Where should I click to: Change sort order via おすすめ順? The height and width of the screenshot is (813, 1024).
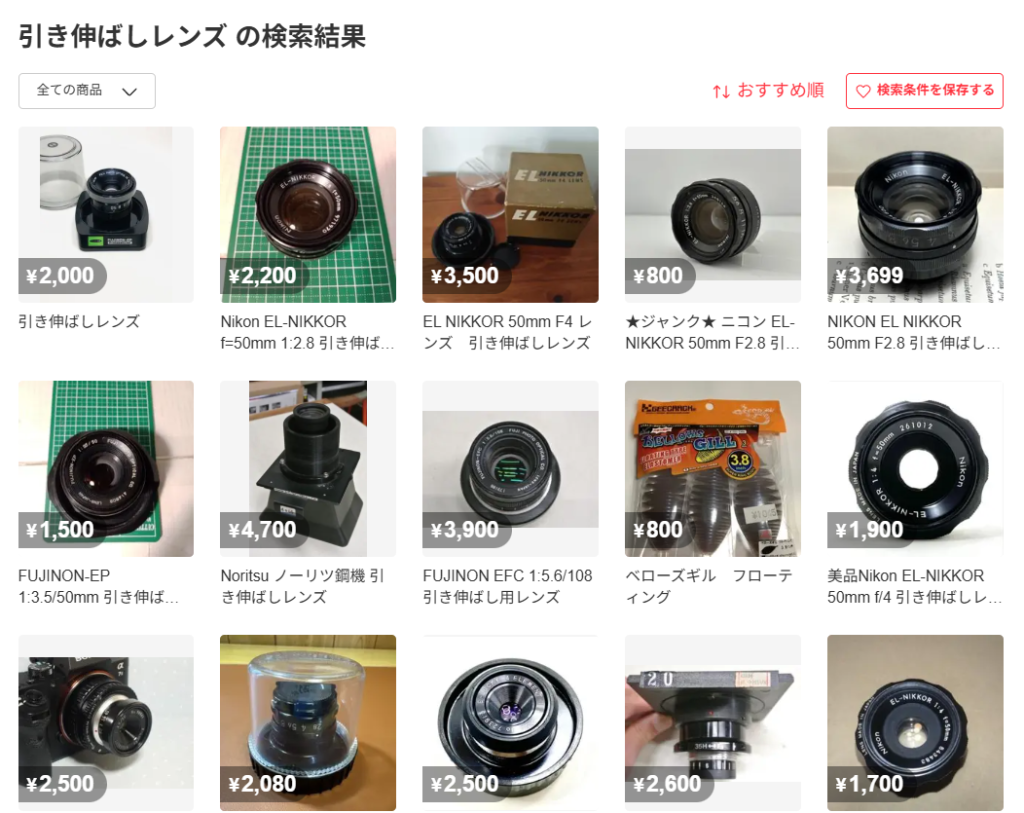(x=768, y=91)
